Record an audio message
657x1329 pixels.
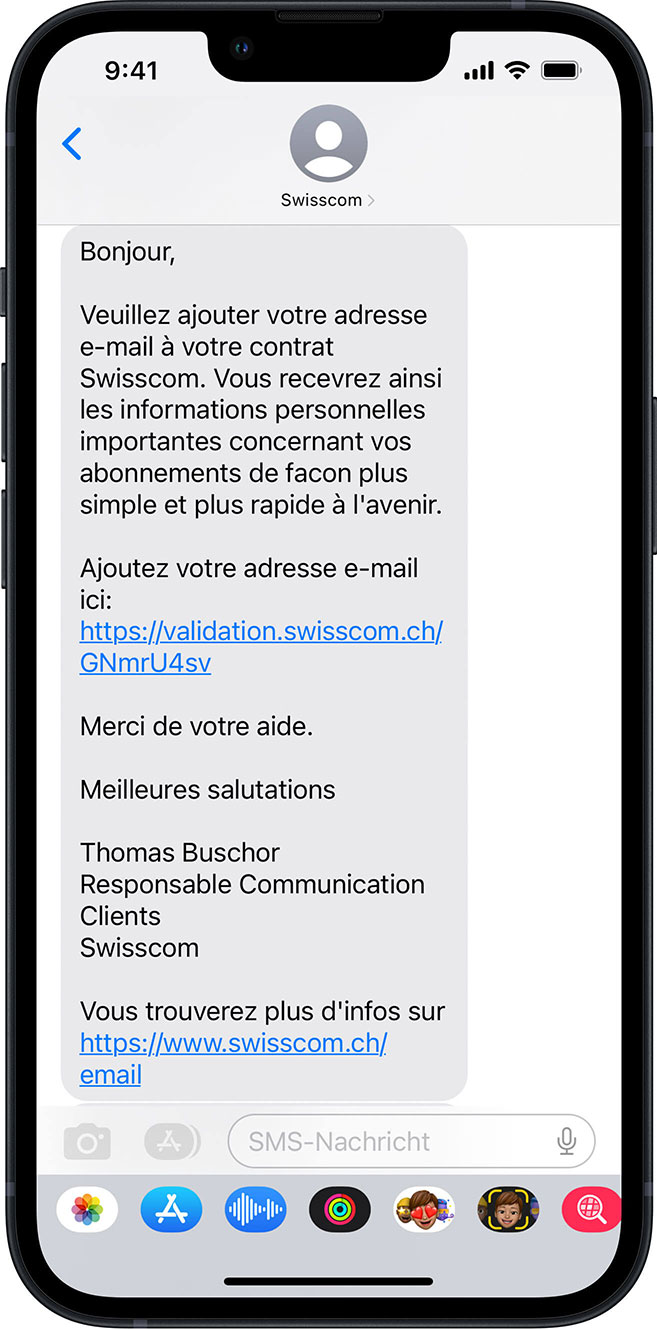pos(255,1210)
